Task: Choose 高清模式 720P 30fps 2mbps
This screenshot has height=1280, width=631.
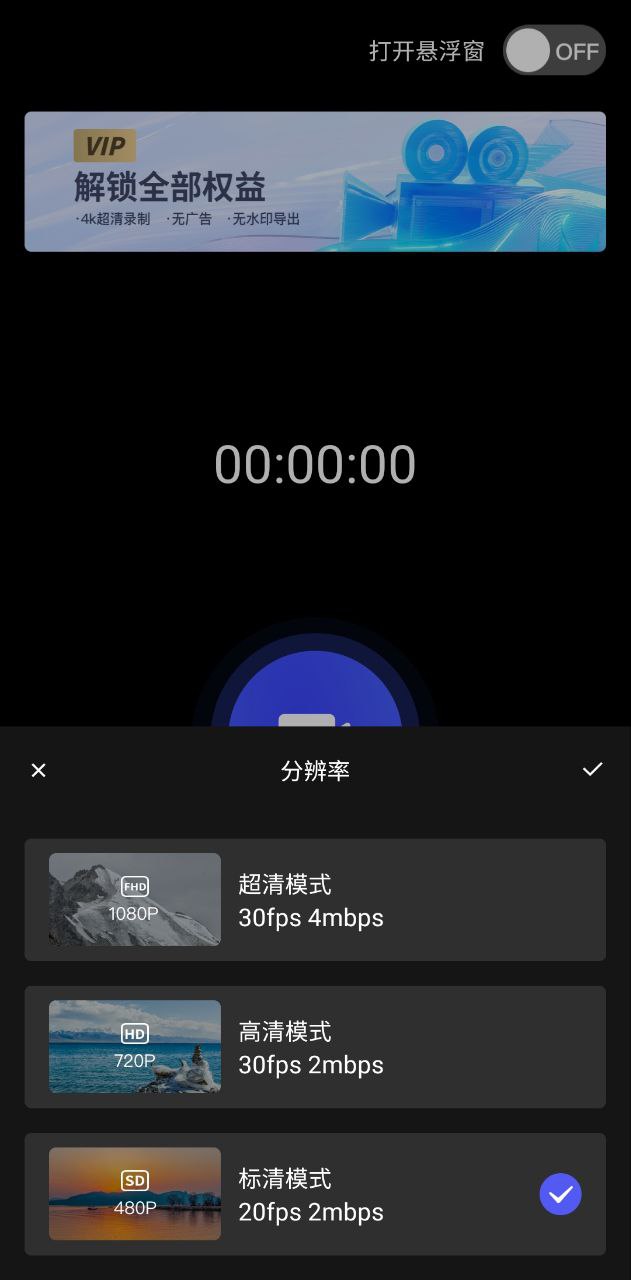Action: (x=315, y=1047)
